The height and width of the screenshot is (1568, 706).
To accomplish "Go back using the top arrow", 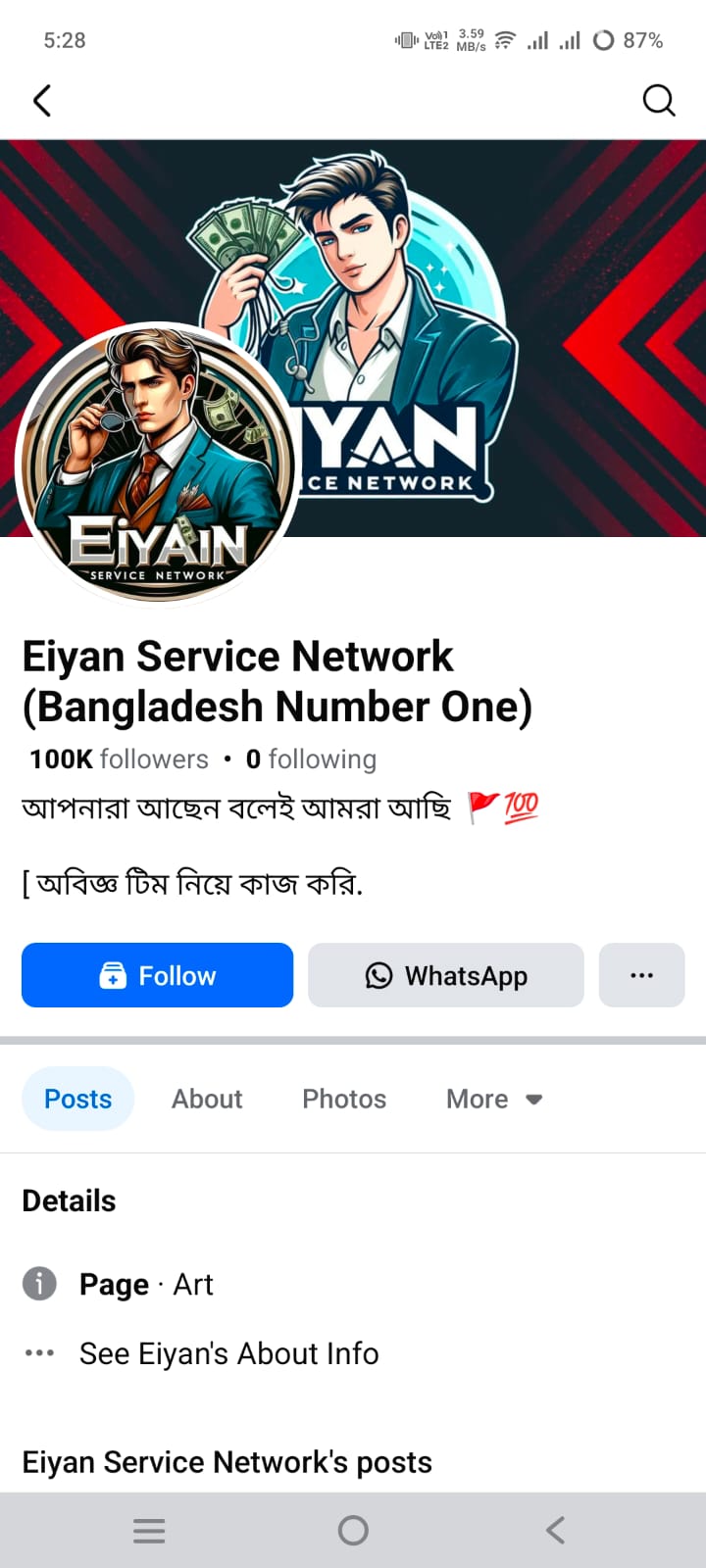I will 42,100.
